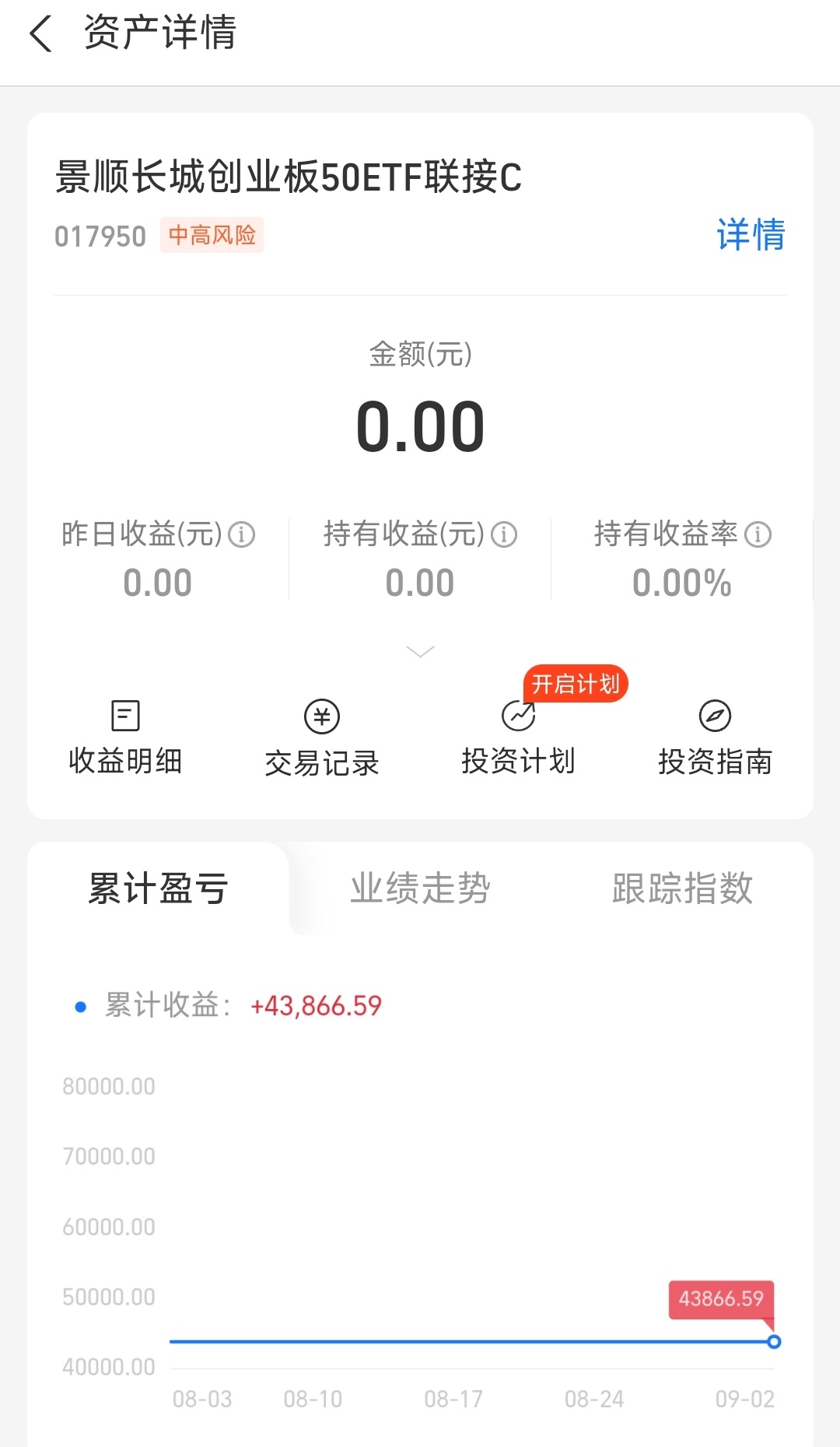Select the 累计盈亏 tab
Image resolution: width=840 pixels, height=1447 pixels.
[x=158, y=888]
